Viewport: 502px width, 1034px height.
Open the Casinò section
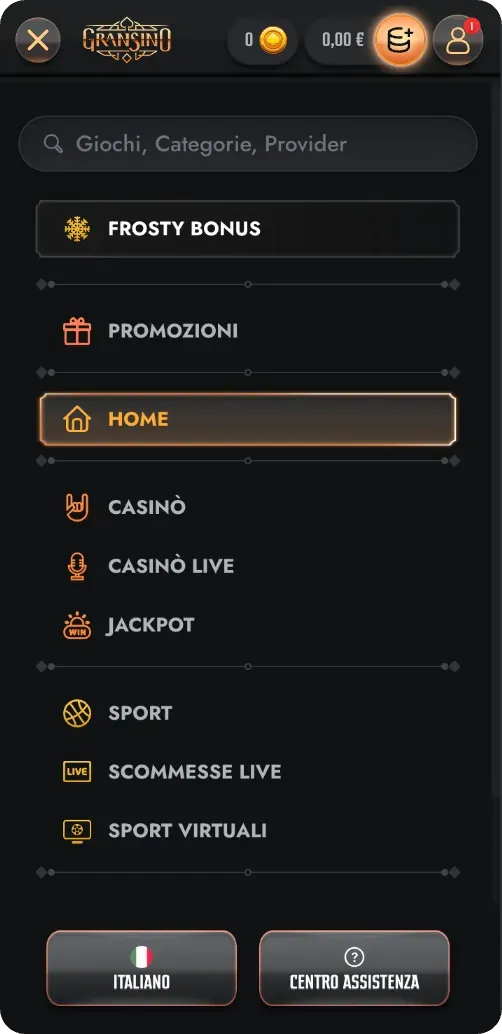coord(248,507)
